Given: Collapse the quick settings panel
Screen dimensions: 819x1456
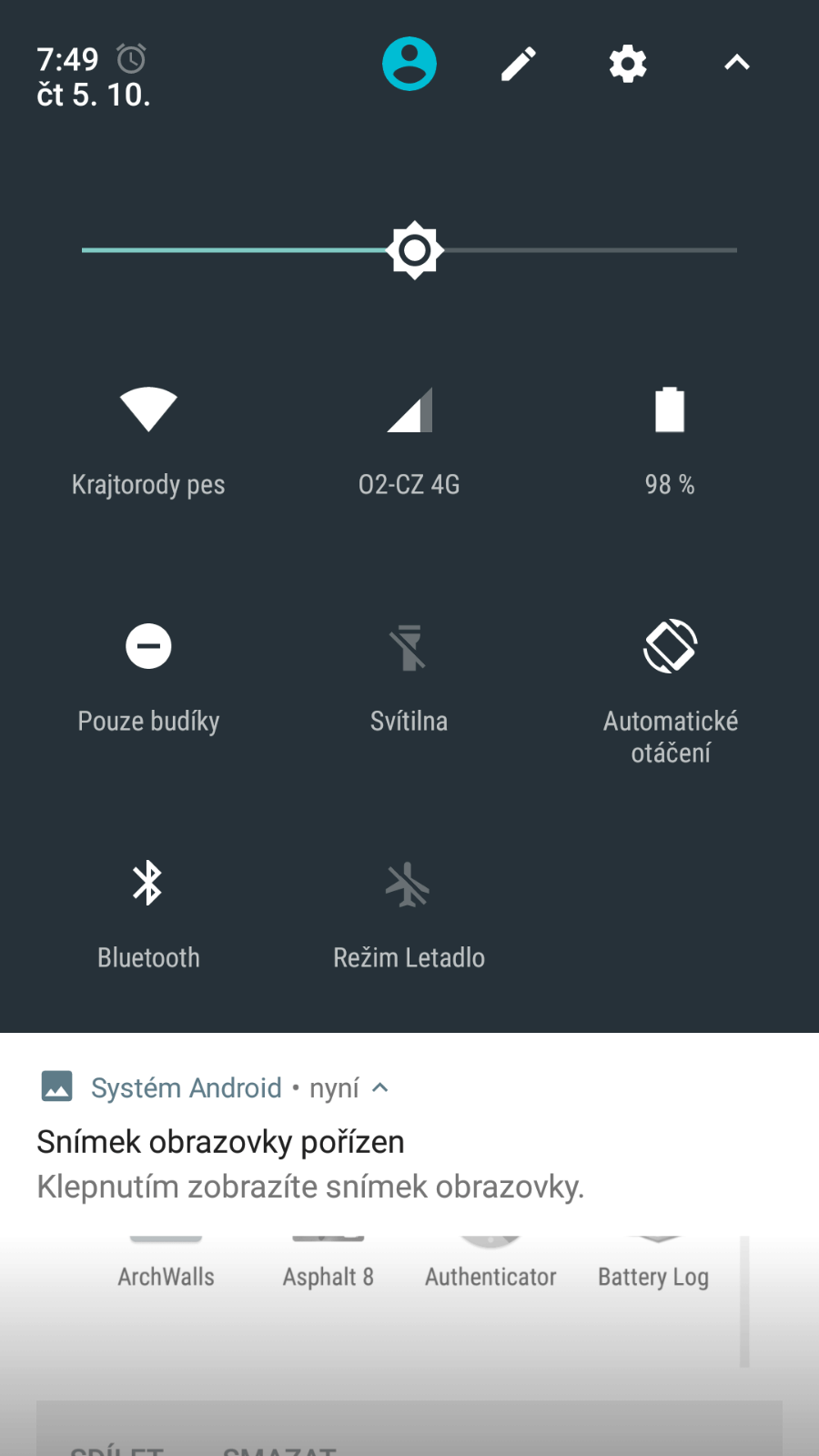Looking at the screenshot, I should pyautogui.click(x=737, y=63).
